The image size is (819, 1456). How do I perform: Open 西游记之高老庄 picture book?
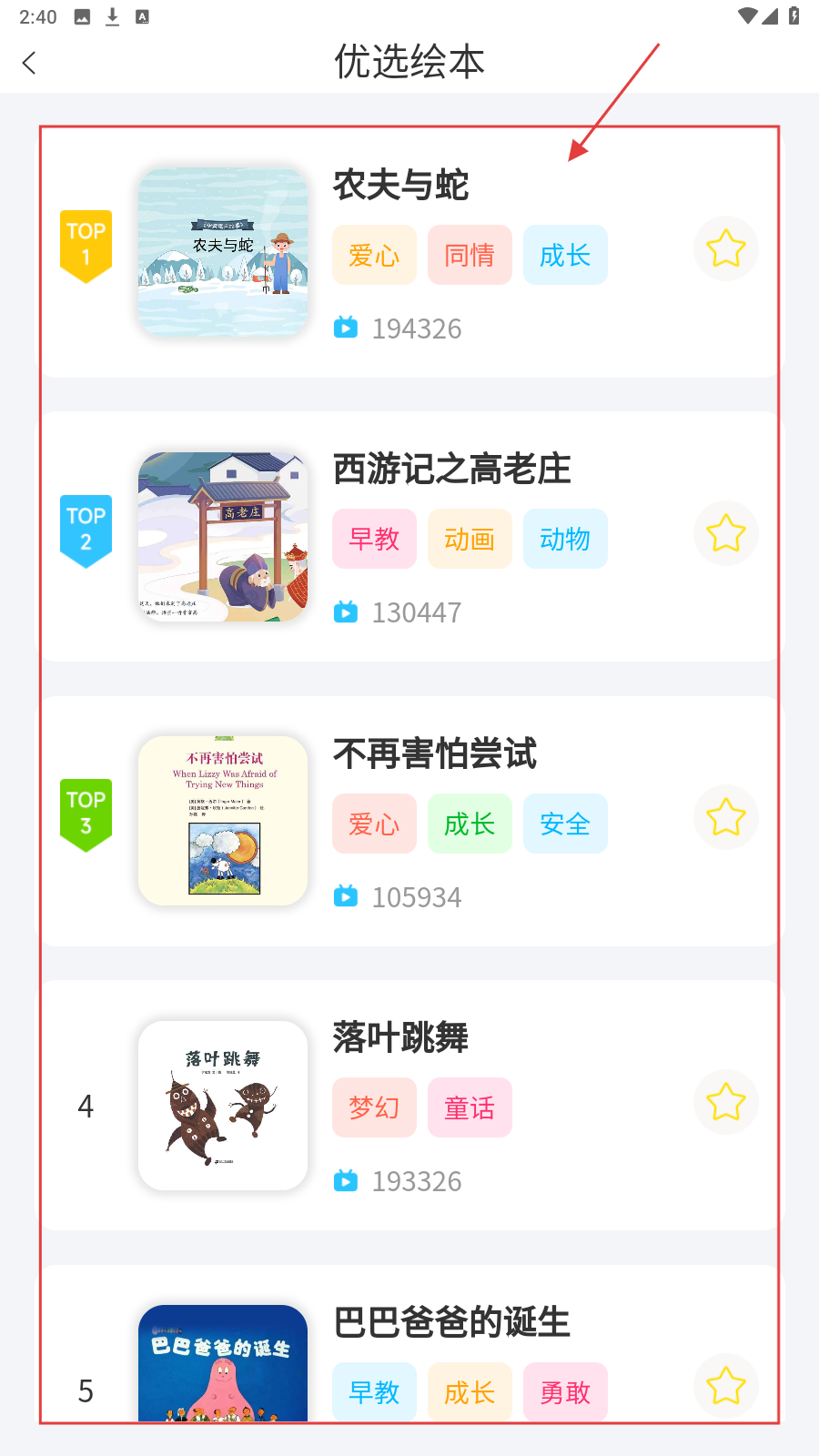[223, 537]
